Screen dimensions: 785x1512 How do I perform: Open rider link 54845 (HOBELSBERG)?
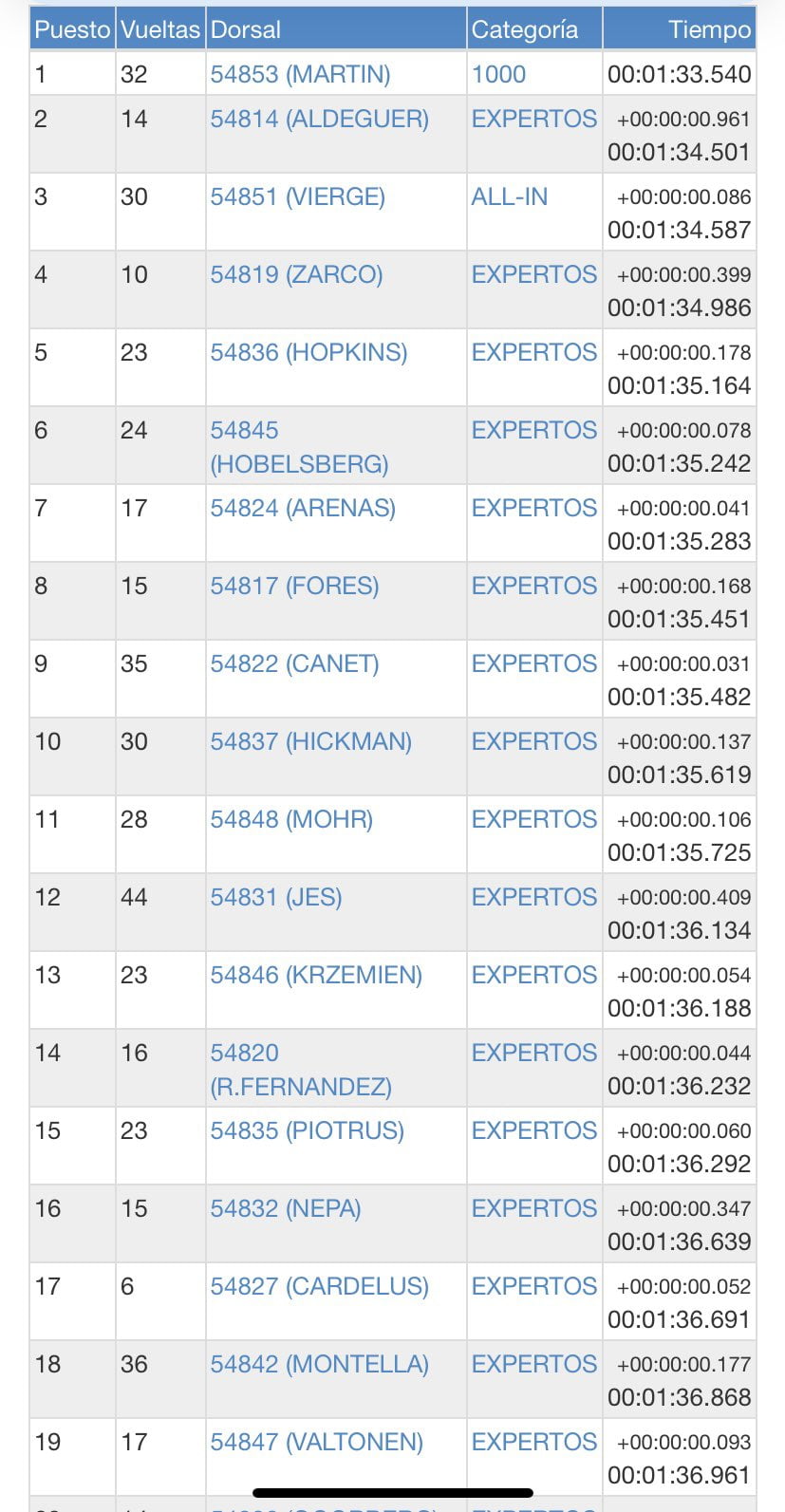pos(299,447)
